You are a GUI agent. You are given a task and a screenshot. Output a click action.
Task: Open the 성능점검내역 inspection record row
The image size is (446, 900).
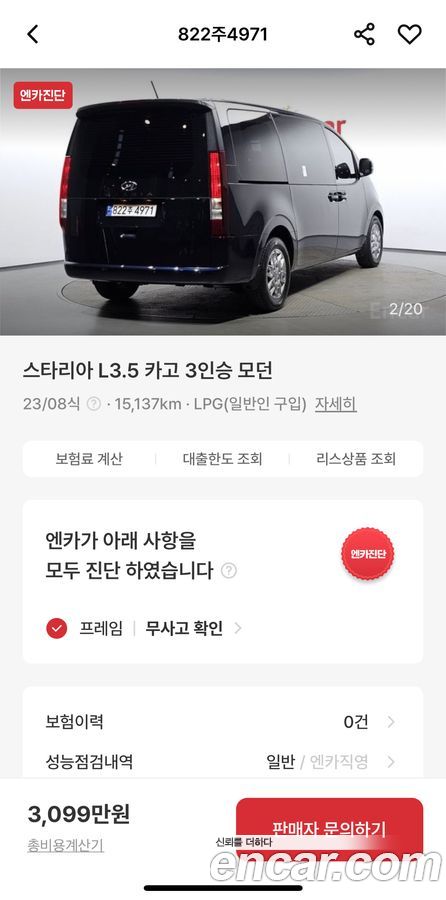[223, 762]
